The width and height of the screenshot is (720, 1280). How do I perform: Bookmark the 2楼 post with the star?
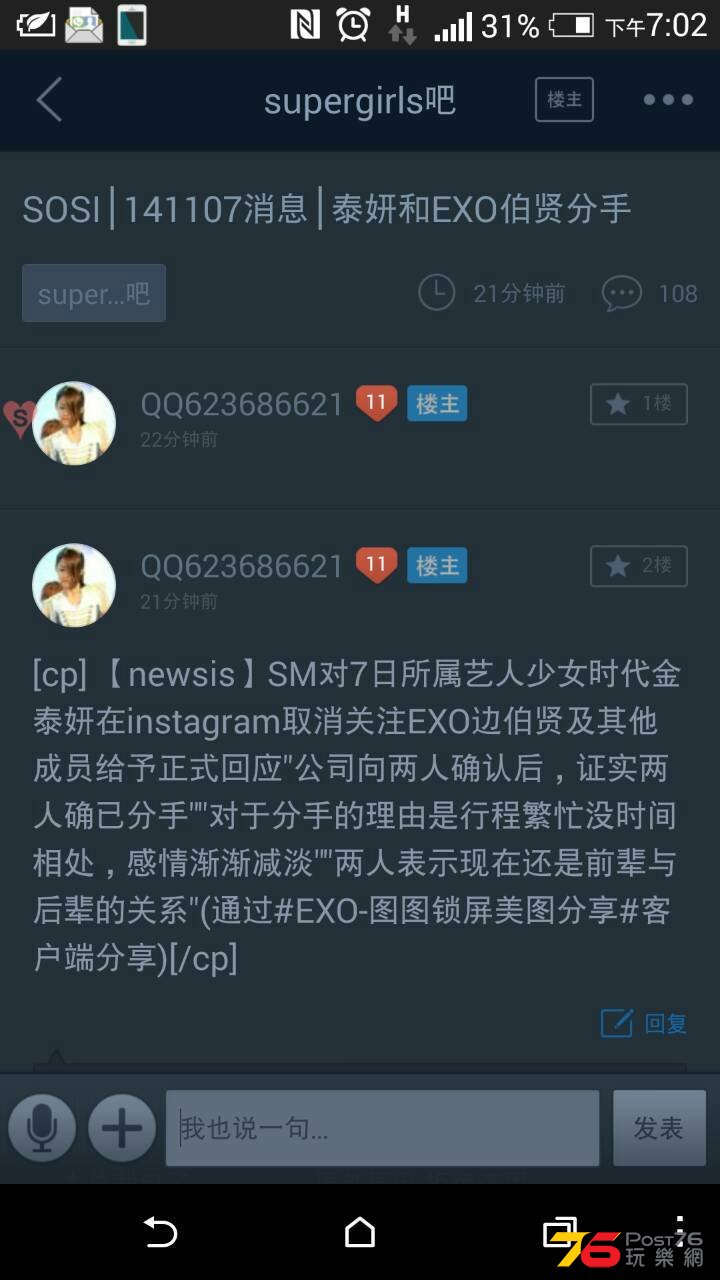[x=638, y=566]
